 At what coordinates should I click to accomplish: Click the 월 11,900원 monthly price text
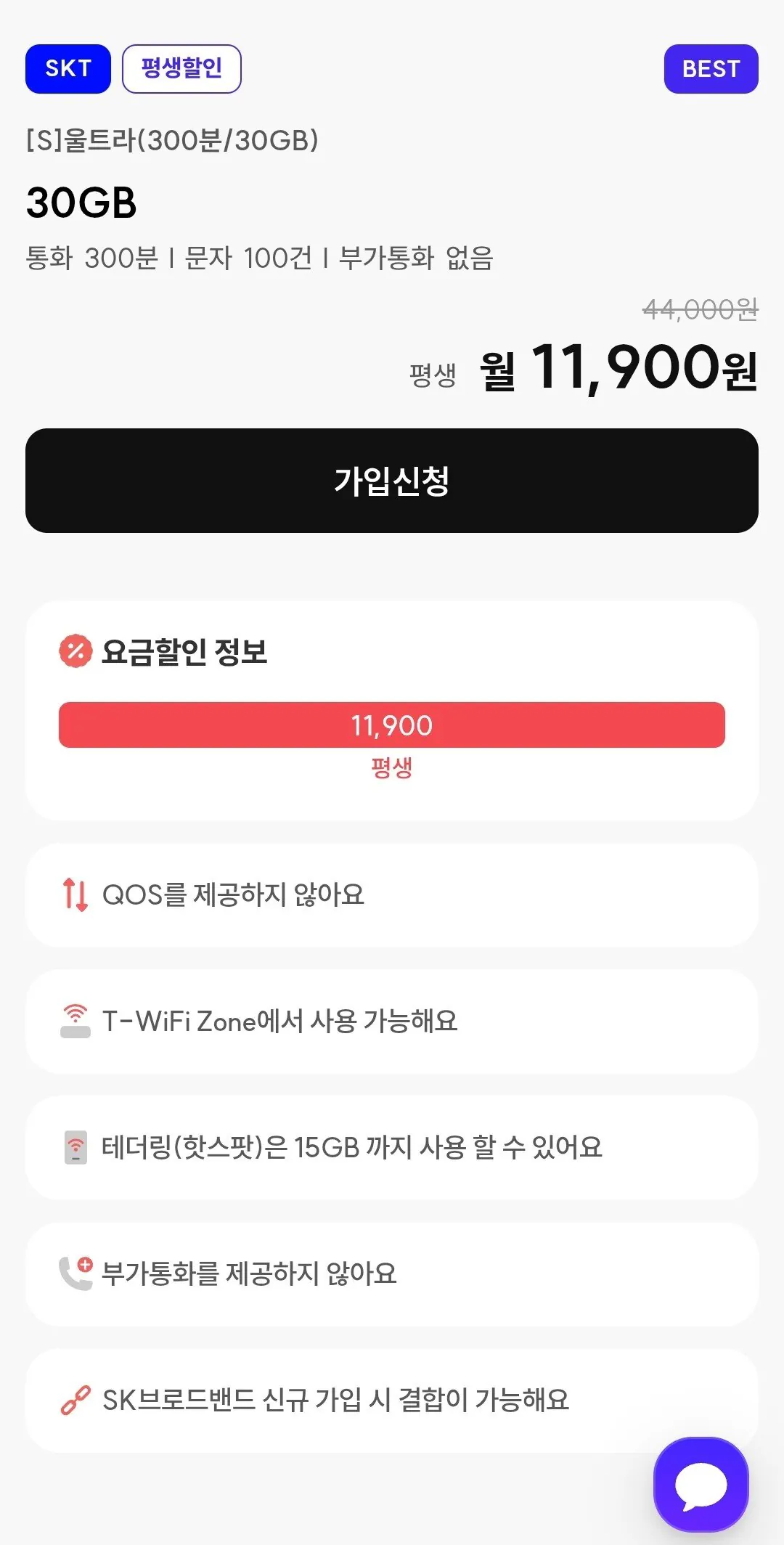click(618, 370)
